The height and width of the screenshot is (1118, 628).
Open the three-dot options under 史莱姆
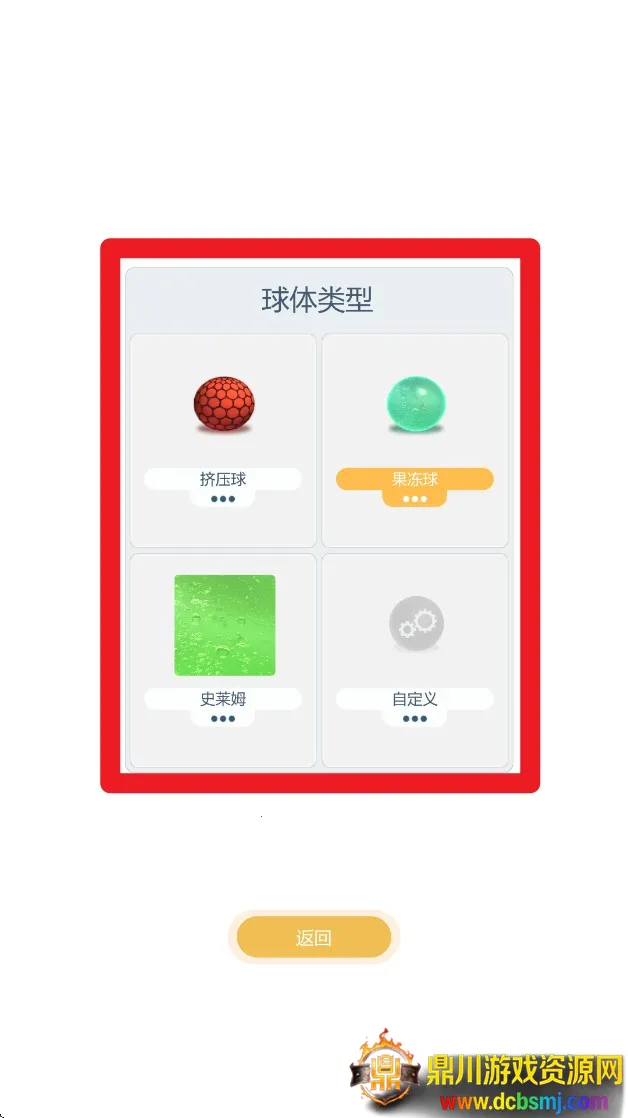coord(223,719)
